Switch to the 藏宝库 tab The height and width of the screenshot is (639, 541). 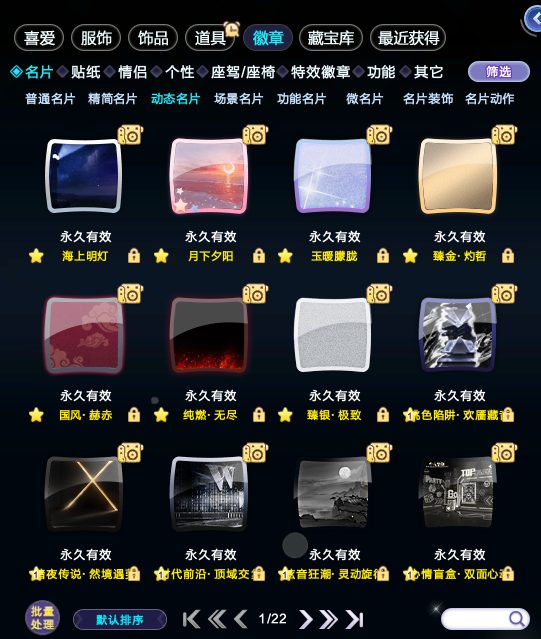330,38
